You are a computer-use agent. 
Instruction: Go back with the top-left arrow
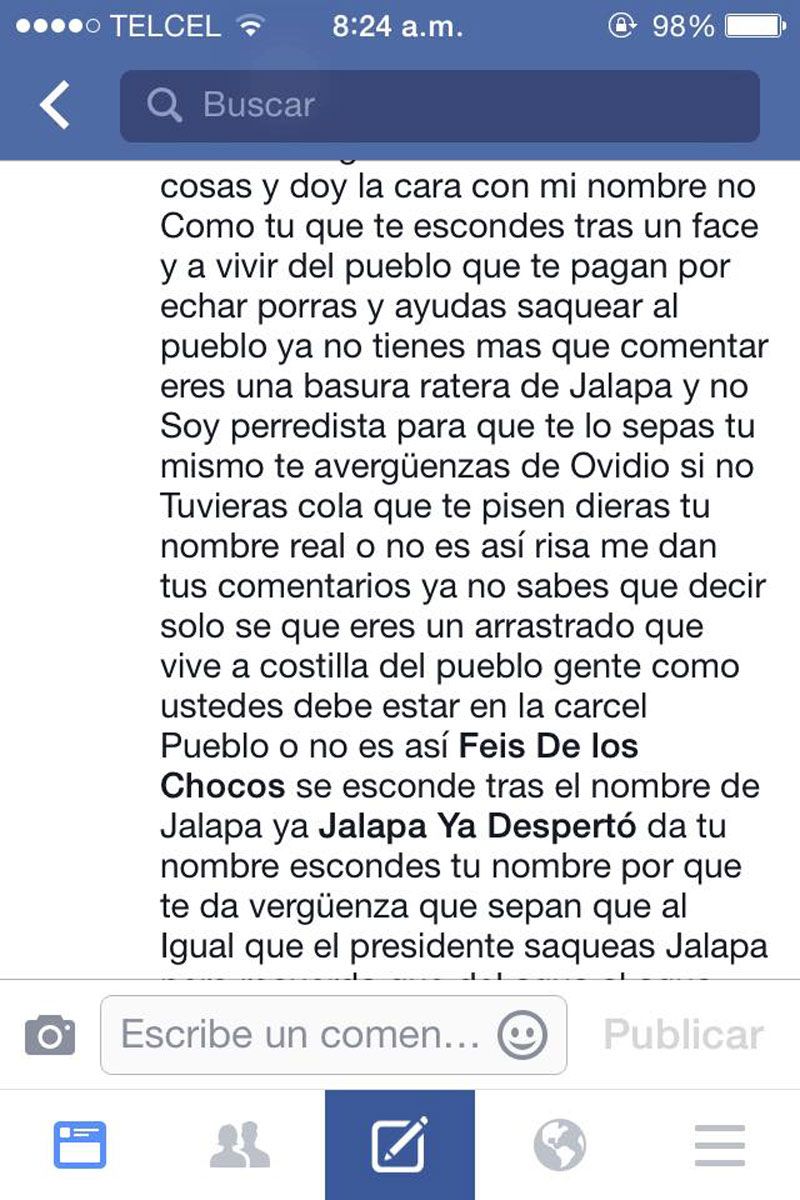point(55,105)
